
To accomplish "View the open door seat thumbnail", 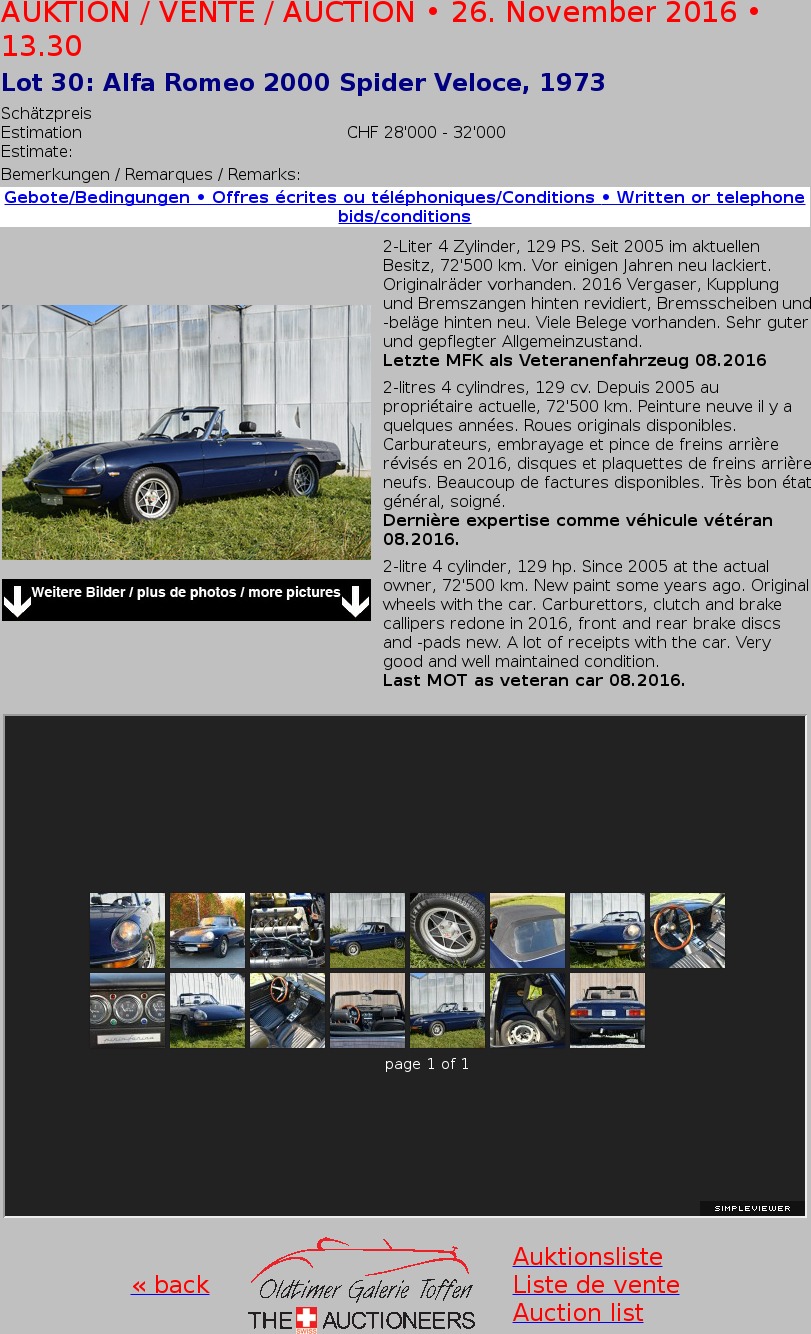I will (x=527, y=1010).
